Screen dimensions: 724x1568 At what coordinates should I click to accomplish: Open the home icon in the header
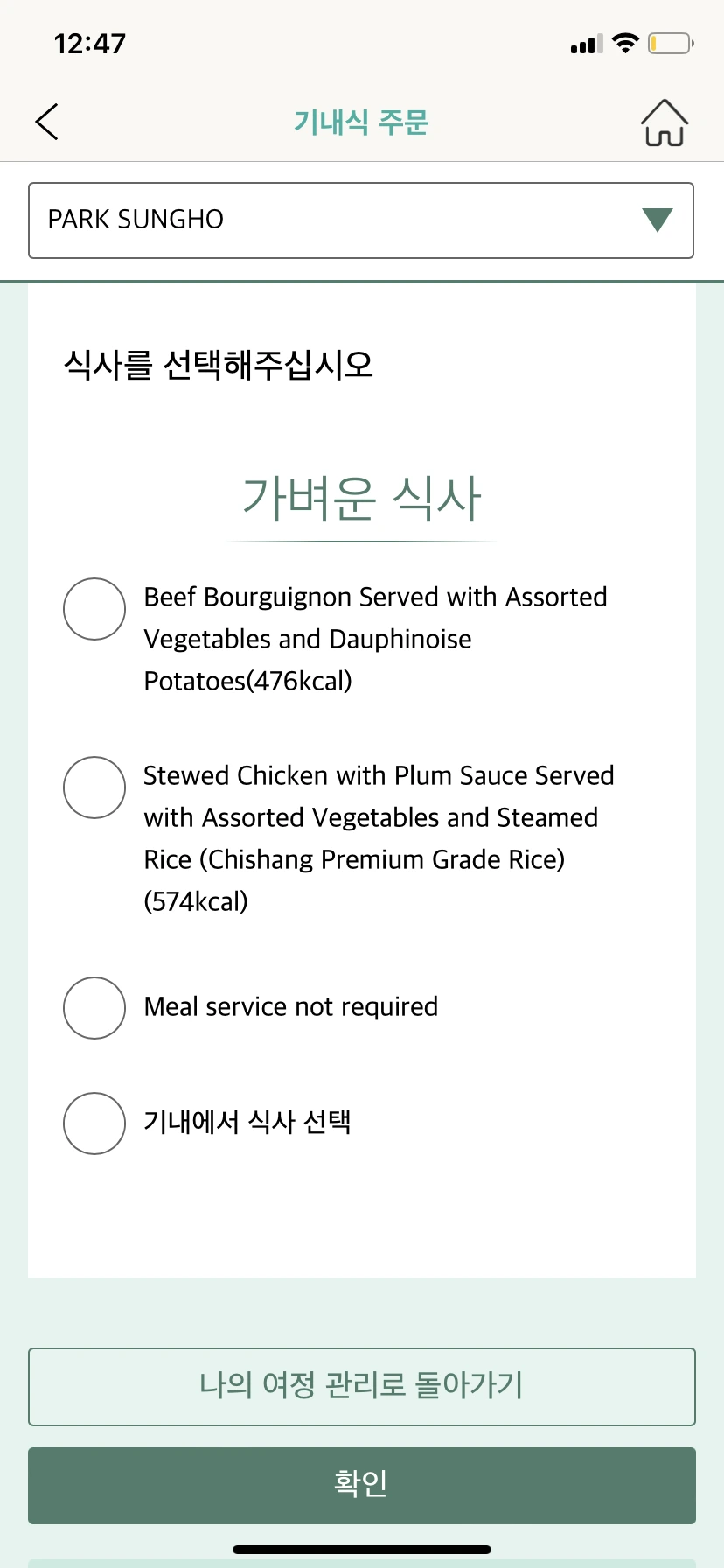[x=665, y=122]
